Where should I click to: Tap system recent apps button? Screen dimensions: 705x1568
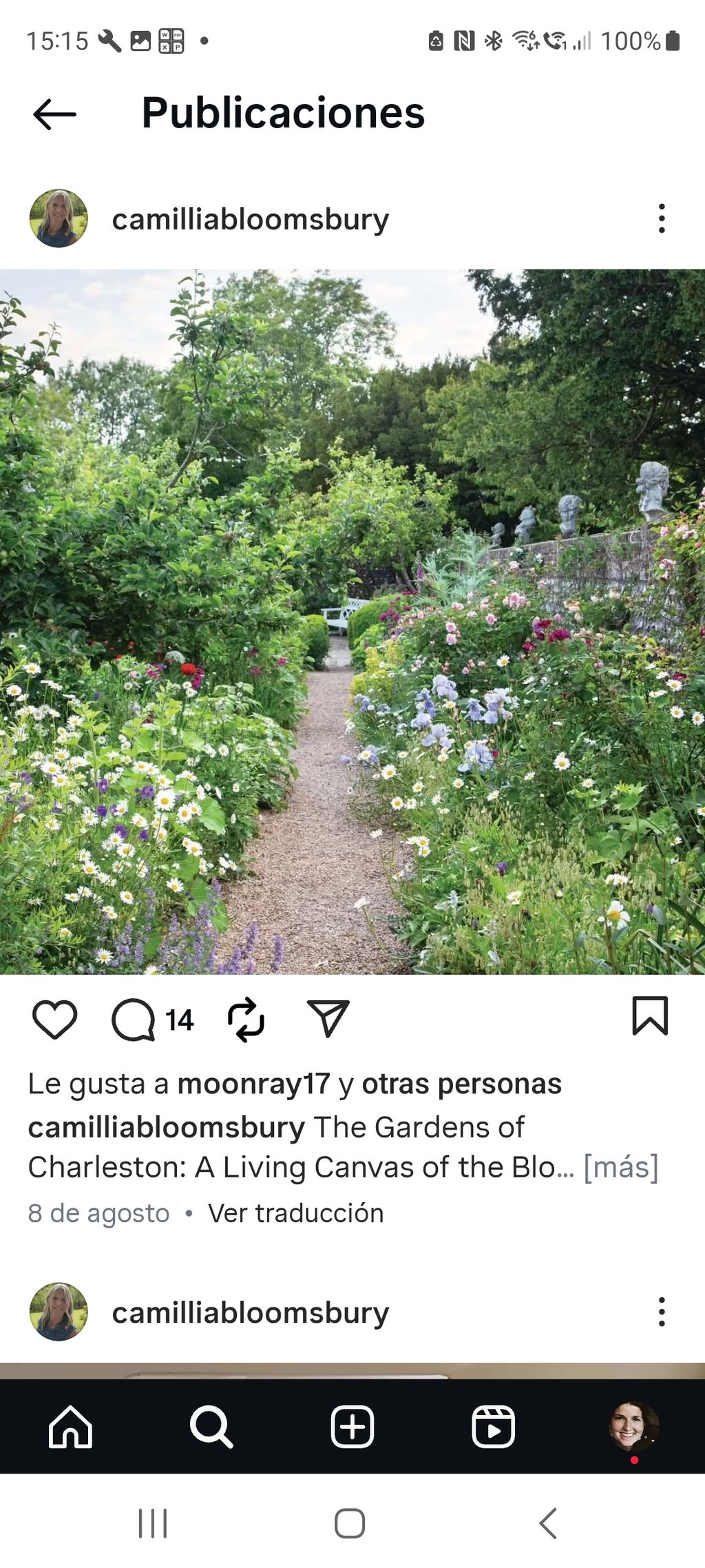pos(152,1523)
